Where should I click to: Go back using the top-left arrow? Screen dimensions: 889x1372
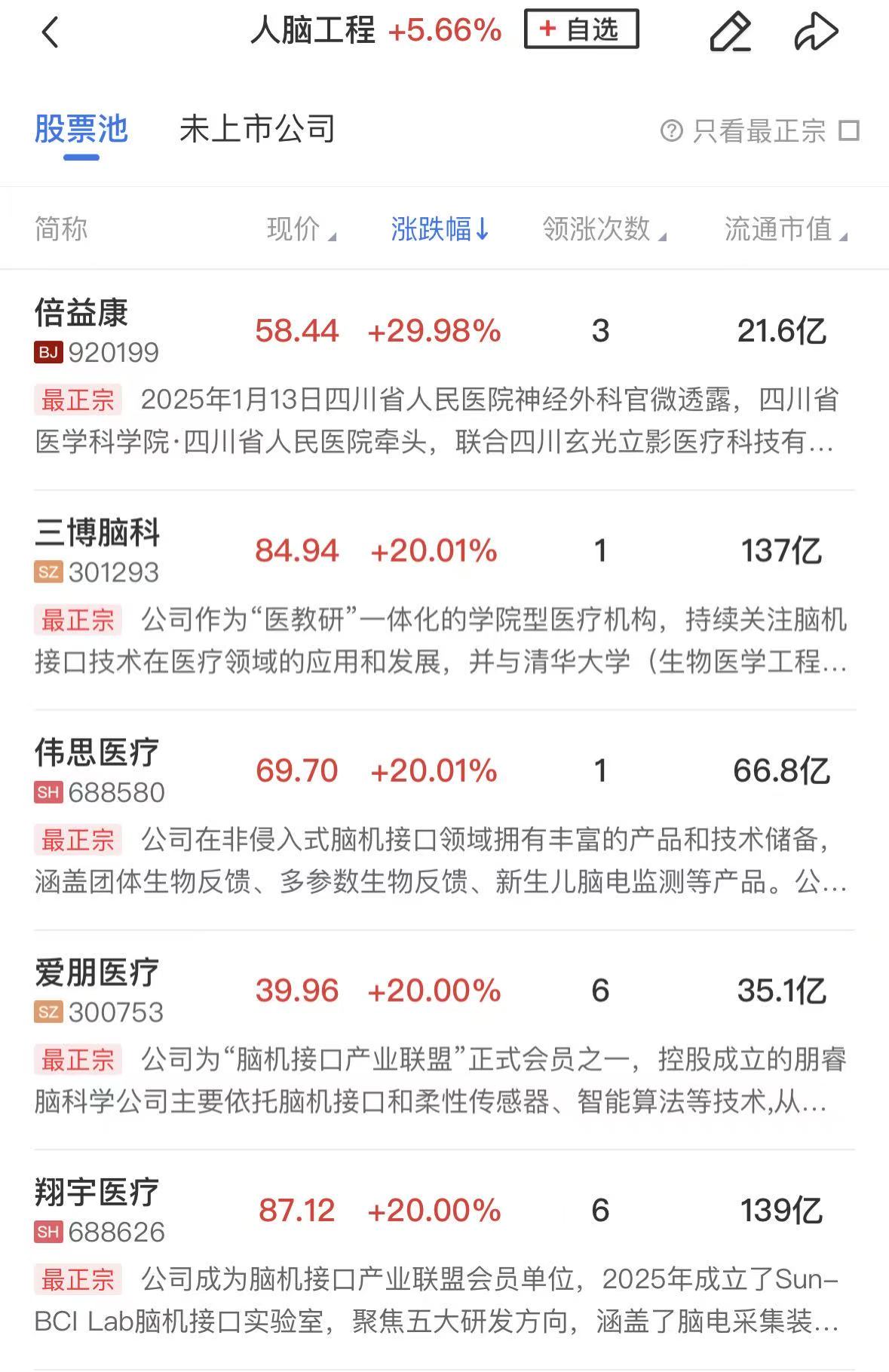click(50, 32)
